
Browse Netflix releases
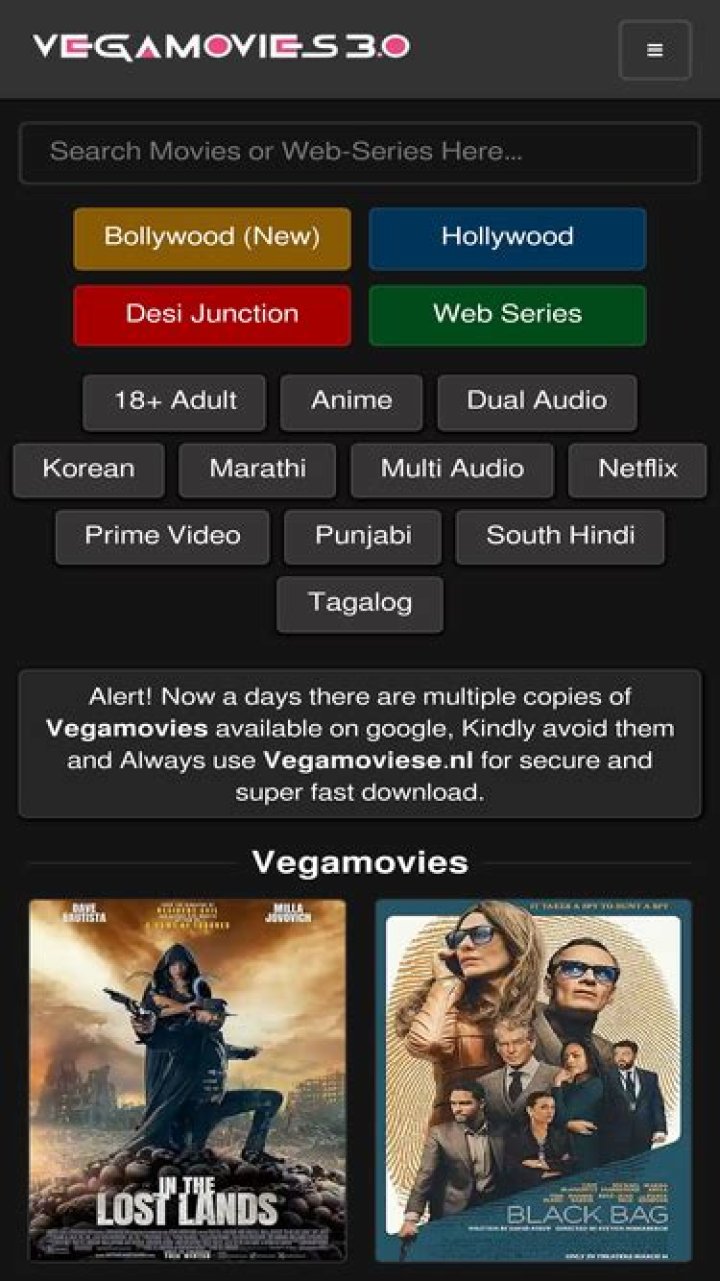tap(637, 470)
